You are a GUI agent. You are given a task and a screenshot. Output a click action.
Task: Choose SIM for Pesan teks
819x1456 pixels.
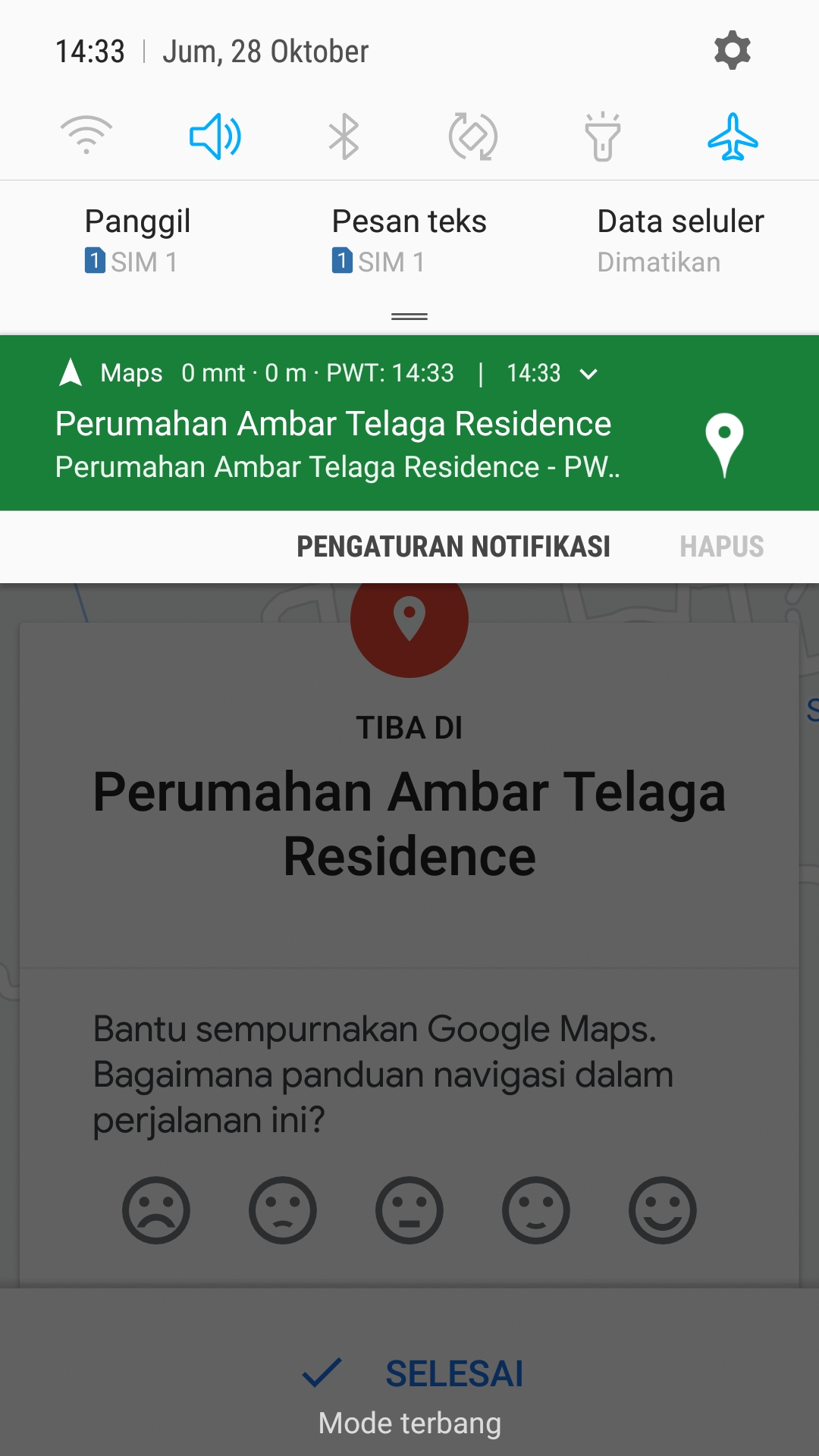coord(409,240)
